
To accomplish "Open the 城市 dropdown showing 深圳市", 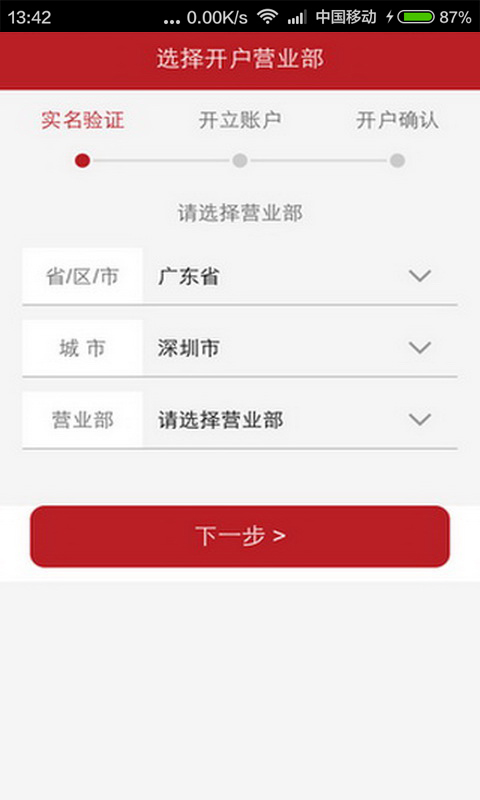I will coord(300,348).
